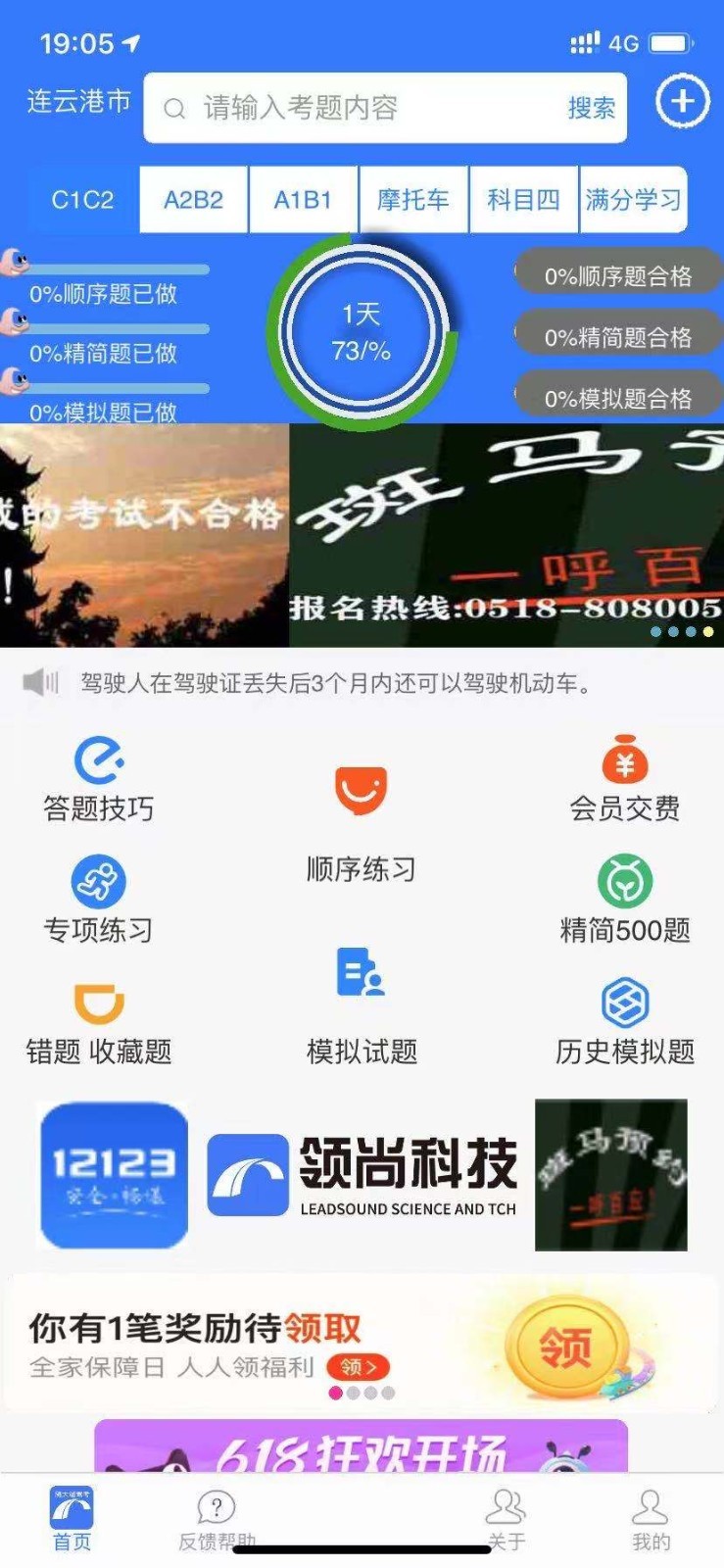Open the 满分学习 tab
Viewport: 724px width, 1568px height.
click(x=633, y=200)
